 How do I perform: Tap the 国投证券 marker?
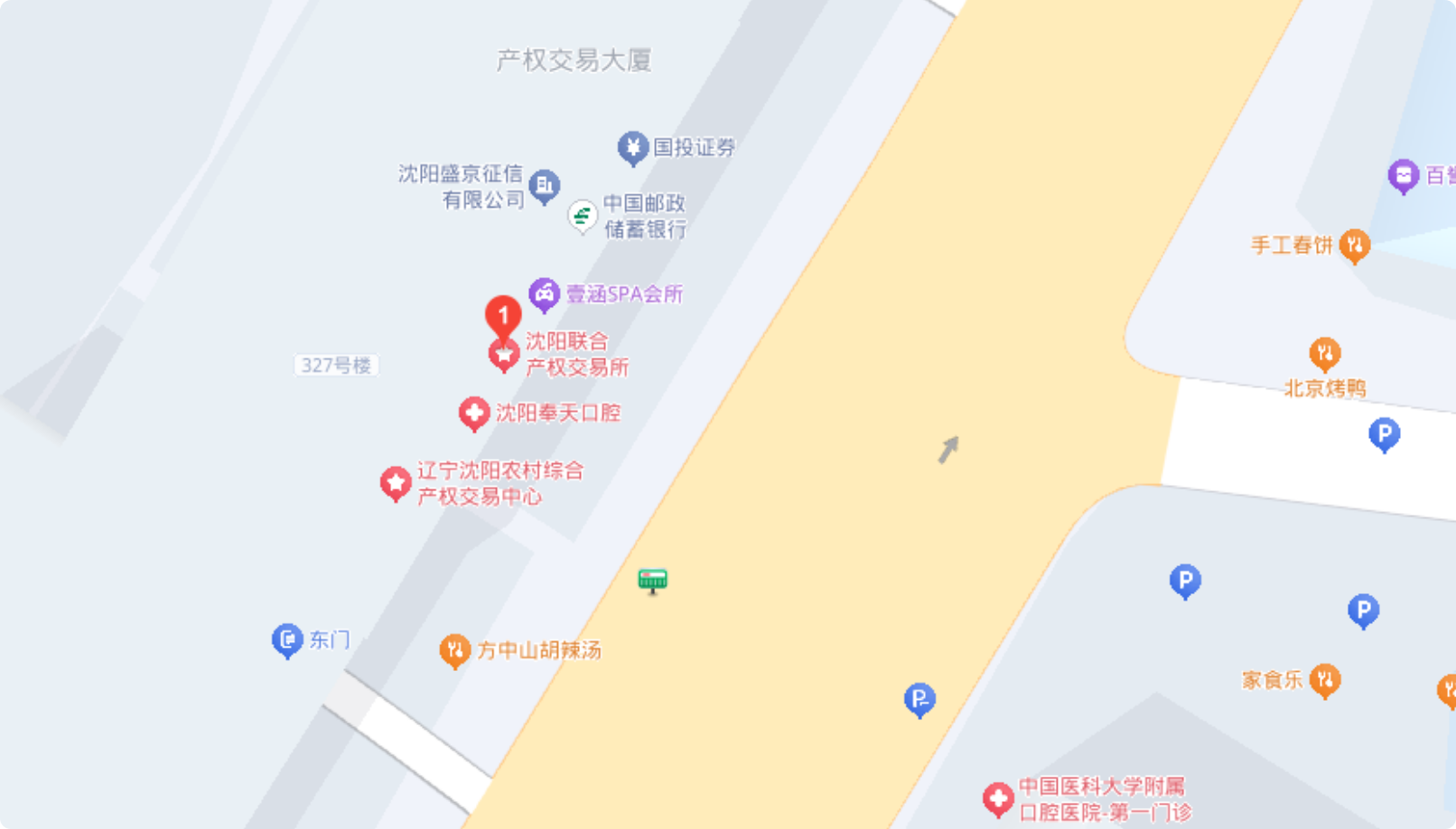[x=633, y=147]
